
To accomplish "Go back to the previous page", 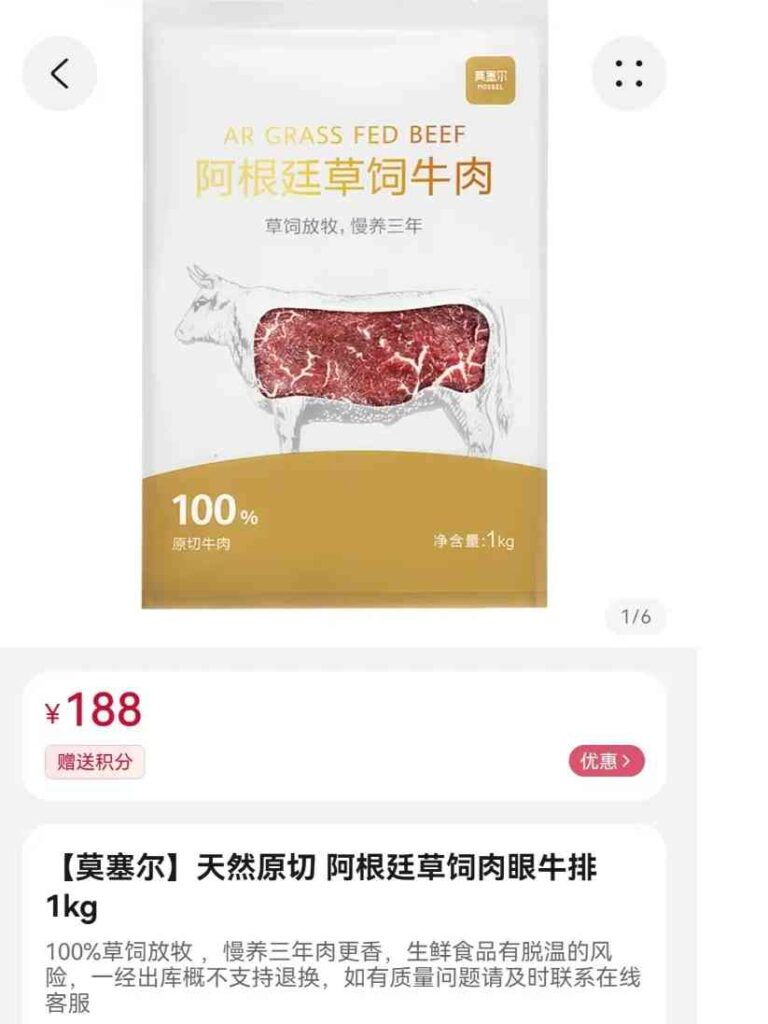I will 60,73.
